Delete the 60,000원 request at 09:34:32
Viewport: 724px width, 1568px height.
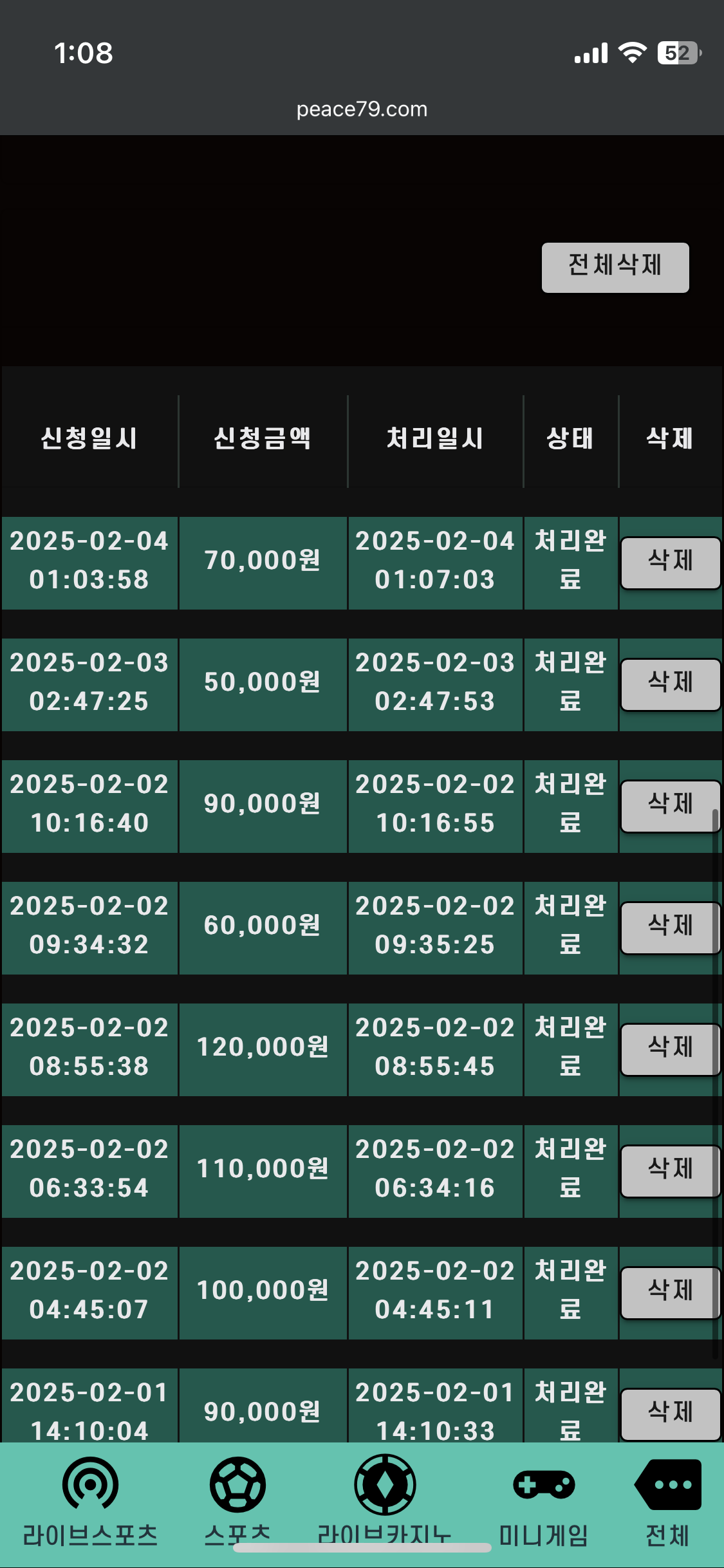pos(670,927)
